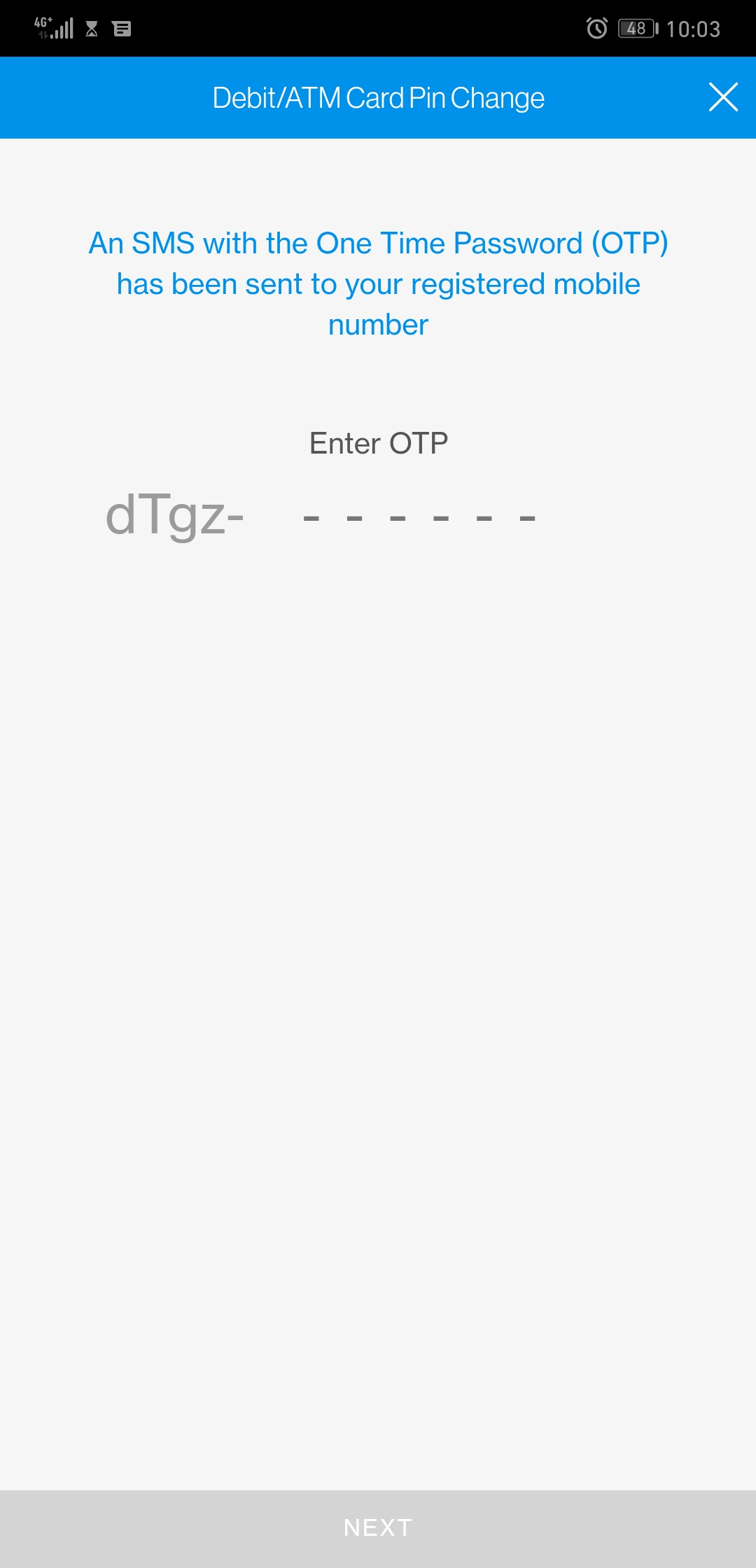Select the Debit/ATM Card Pin Change title
Image resolution: width=756 pixels, height=1568 pixels.
(x=378, y=97)
